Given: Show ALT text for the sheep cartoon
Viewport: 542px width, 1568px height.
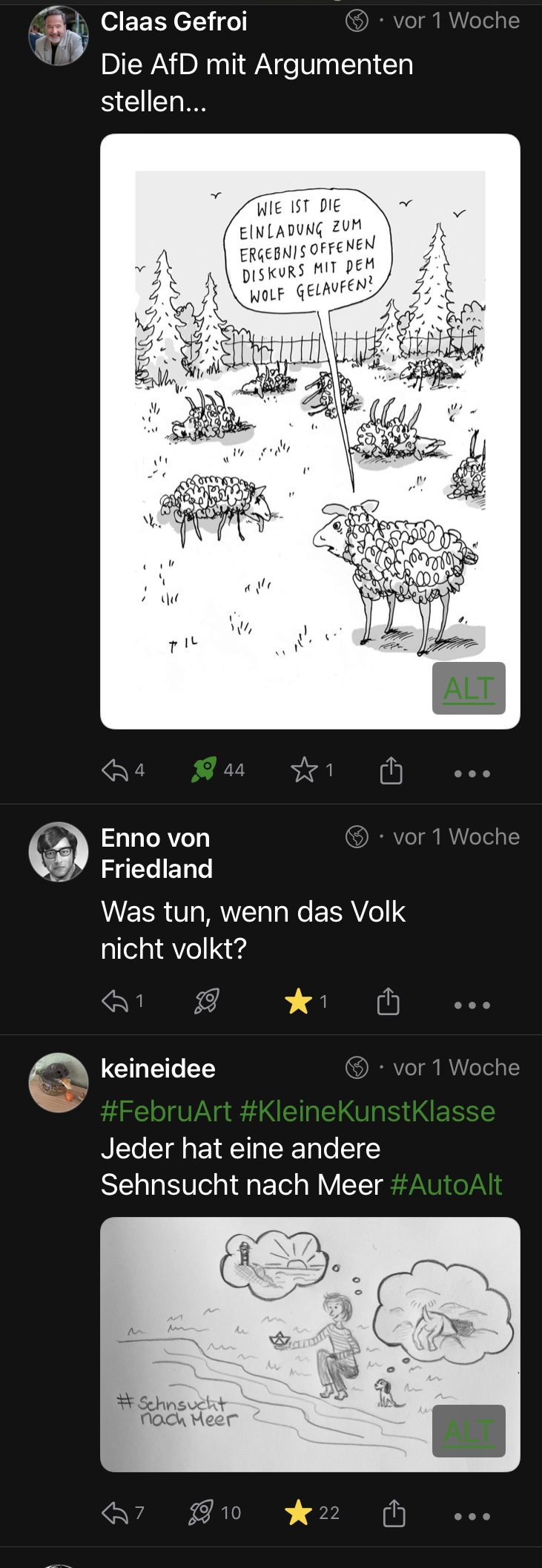Looking at the screenshot, I should click(x=469, y=689).
